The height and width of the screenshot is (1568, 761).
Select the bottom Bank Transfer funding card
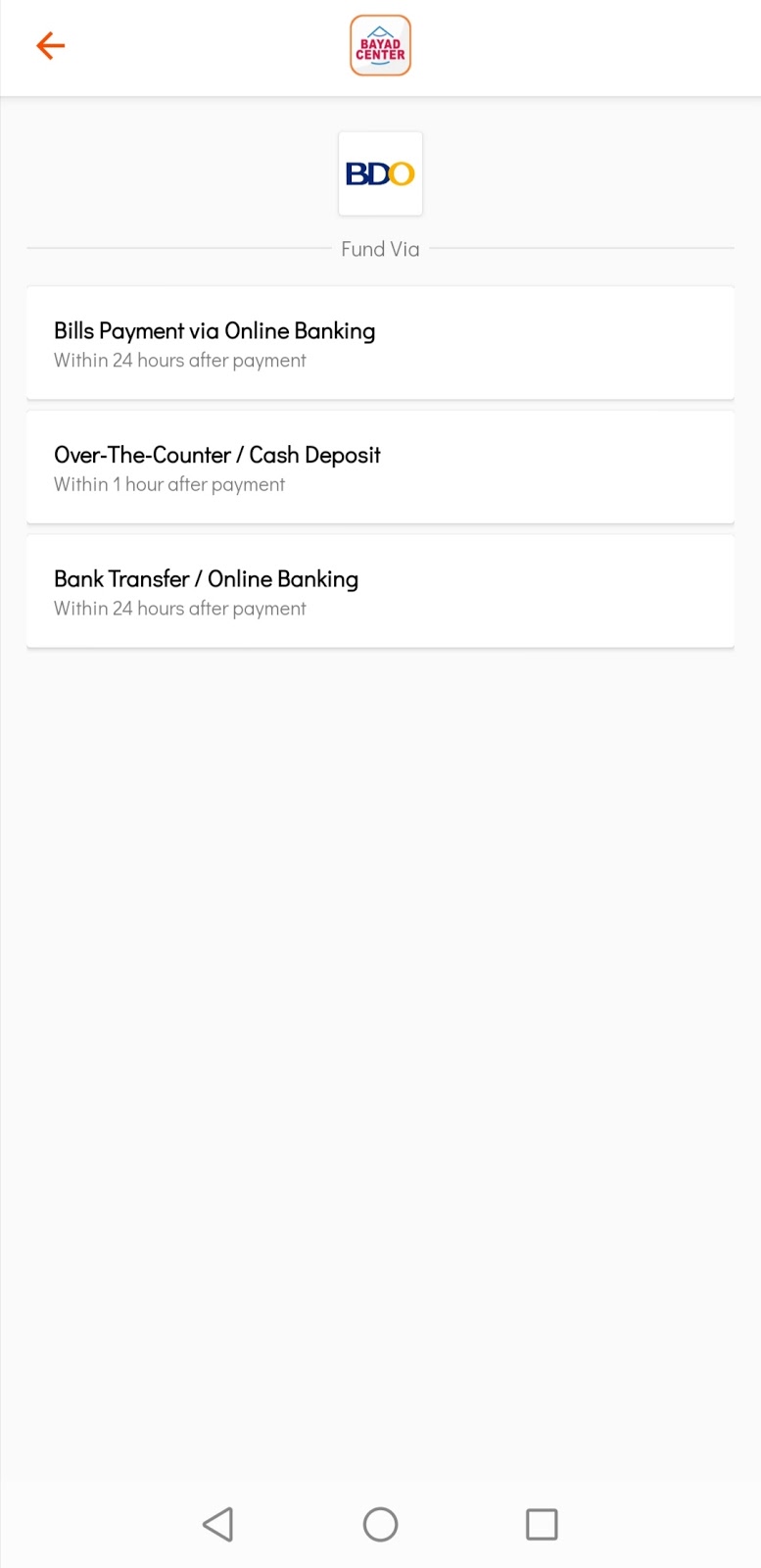pos(380,591)
